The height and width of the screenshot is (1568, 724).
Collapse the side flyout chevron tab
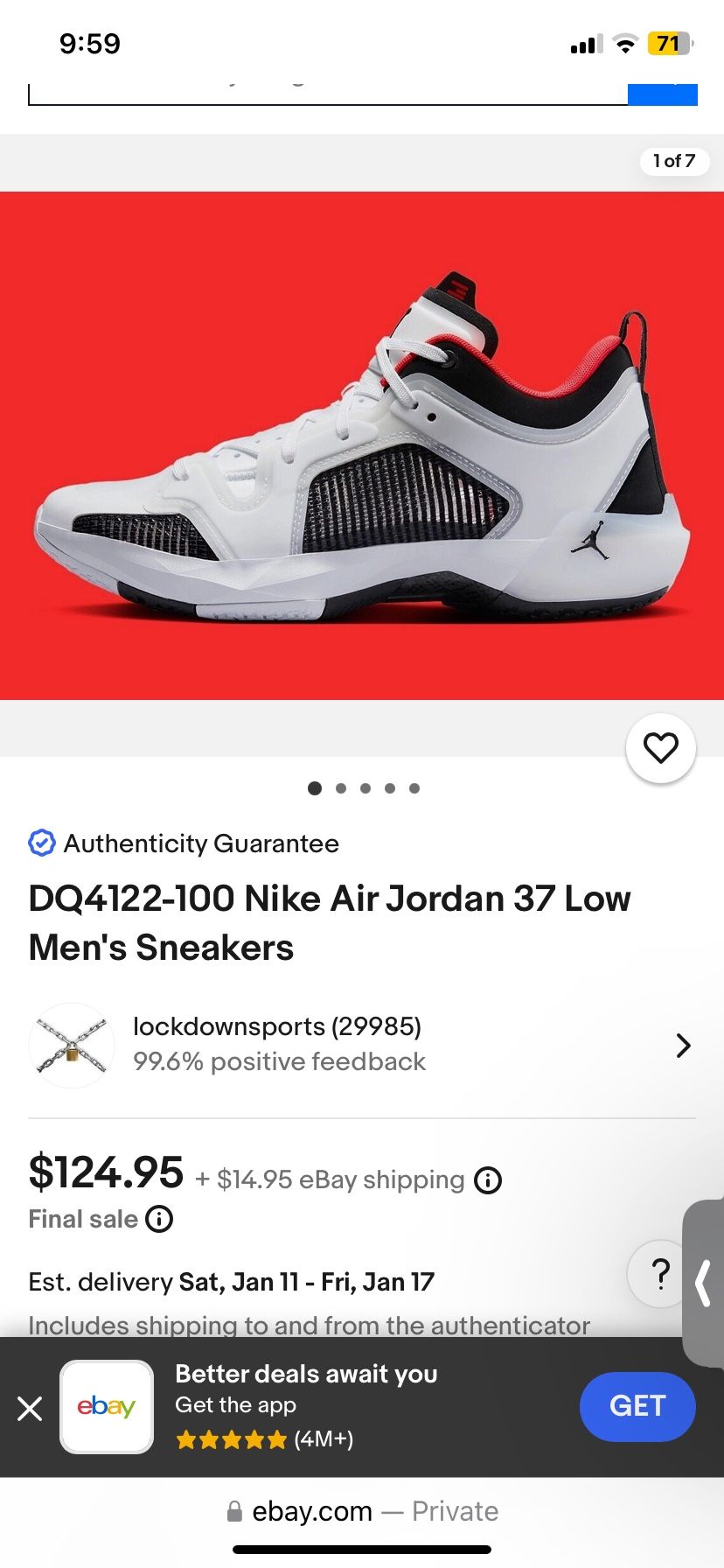point(705,1284)
